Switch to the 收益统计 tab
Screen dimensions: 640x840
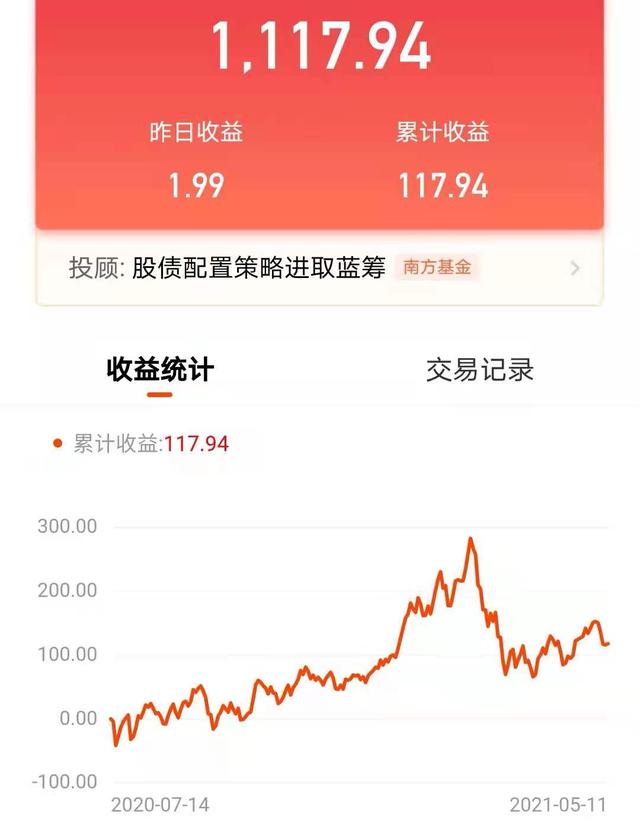pos(160,370)
